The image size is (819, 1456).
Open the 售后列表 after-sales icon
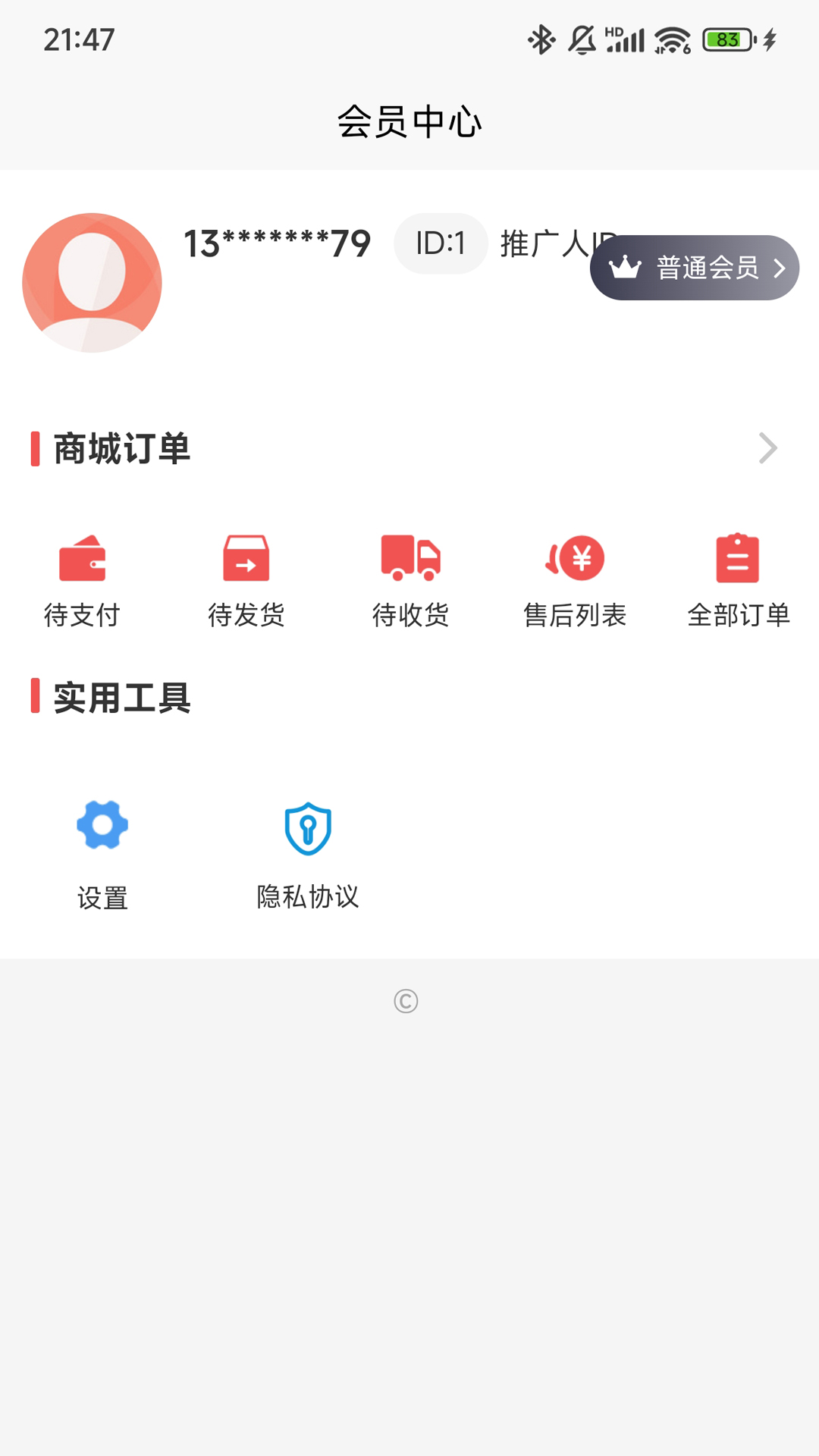[575, 557]
